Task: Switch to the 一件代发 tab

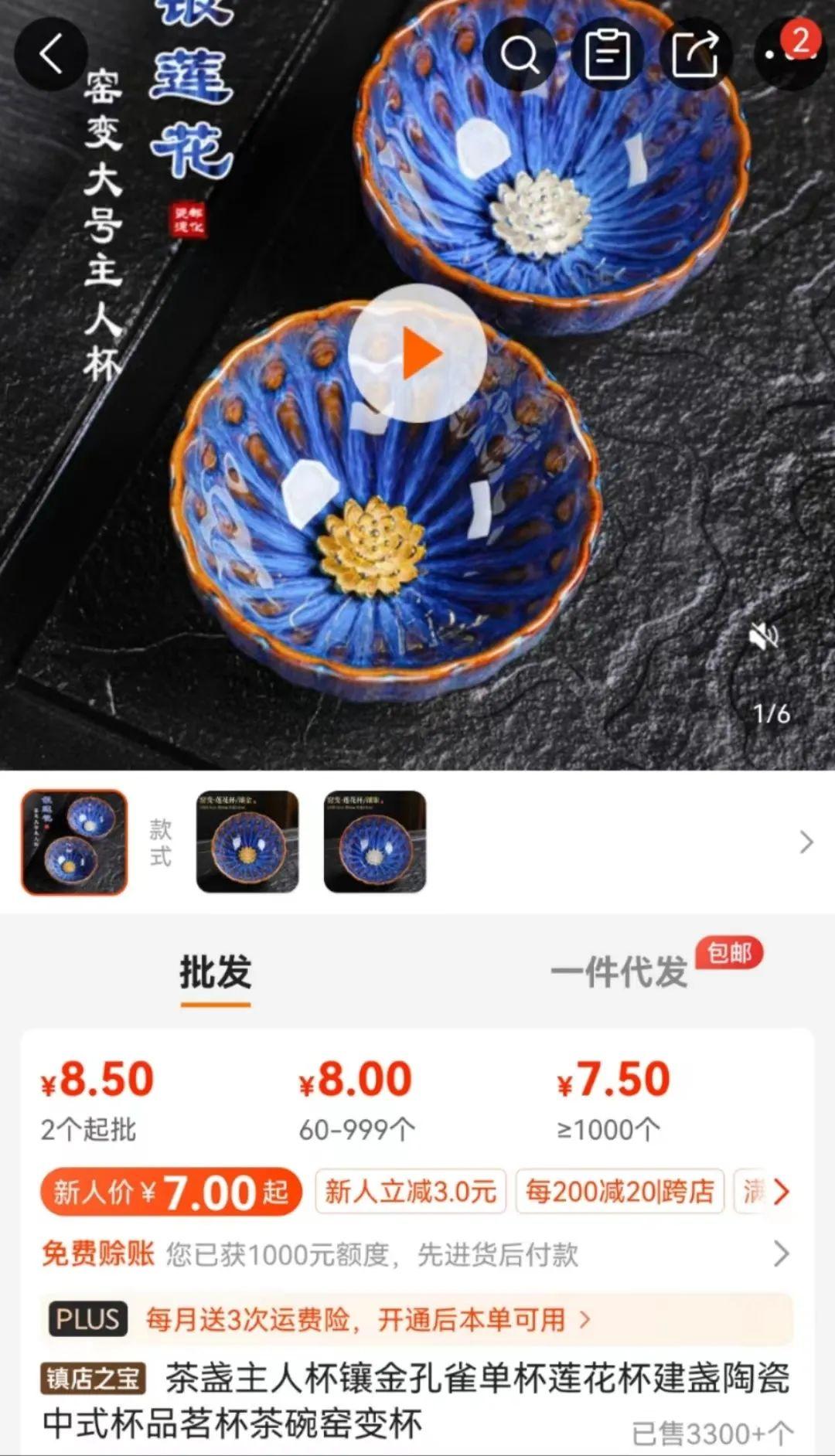Action: (x=619, y=972)
